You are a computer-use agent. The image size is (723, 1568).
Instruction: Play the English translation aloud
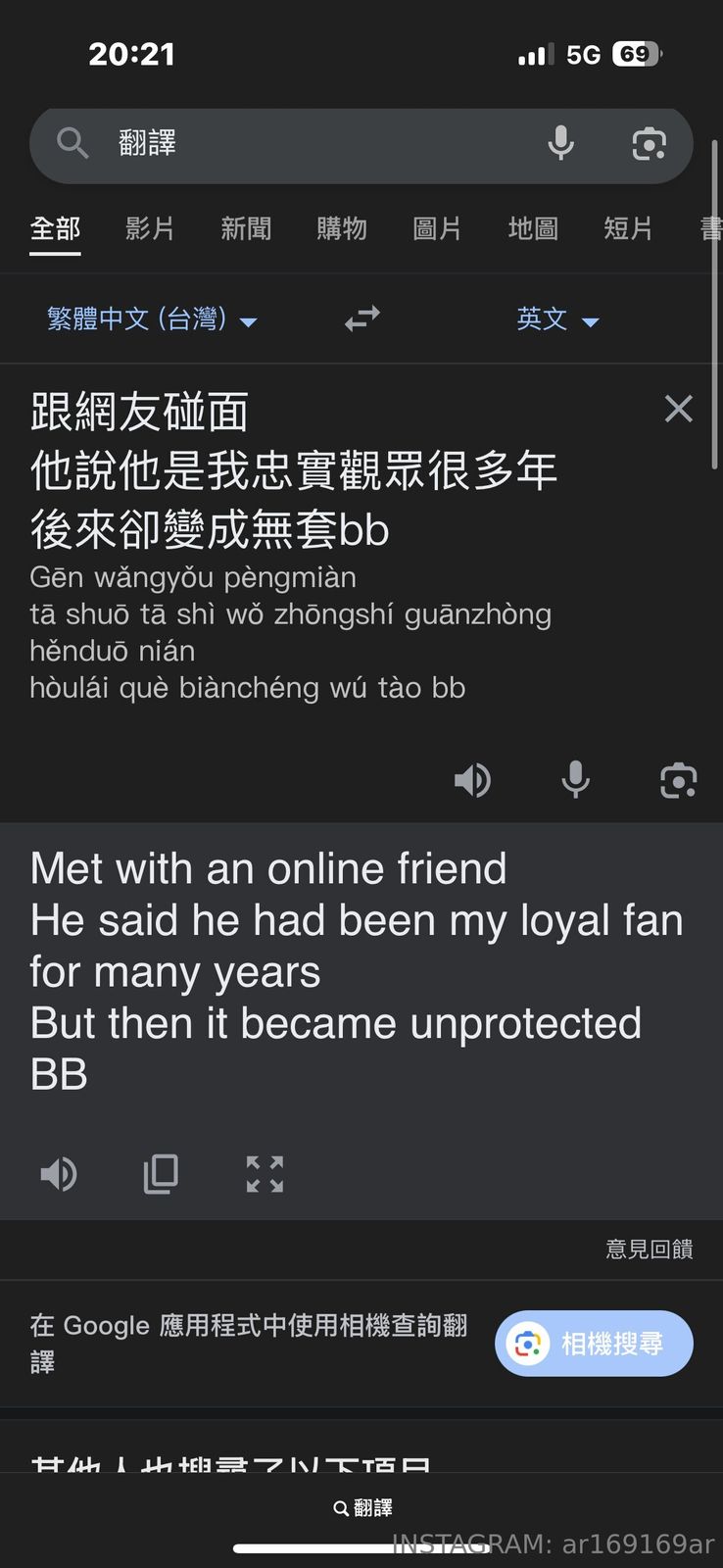click(x=59, y=1174)
